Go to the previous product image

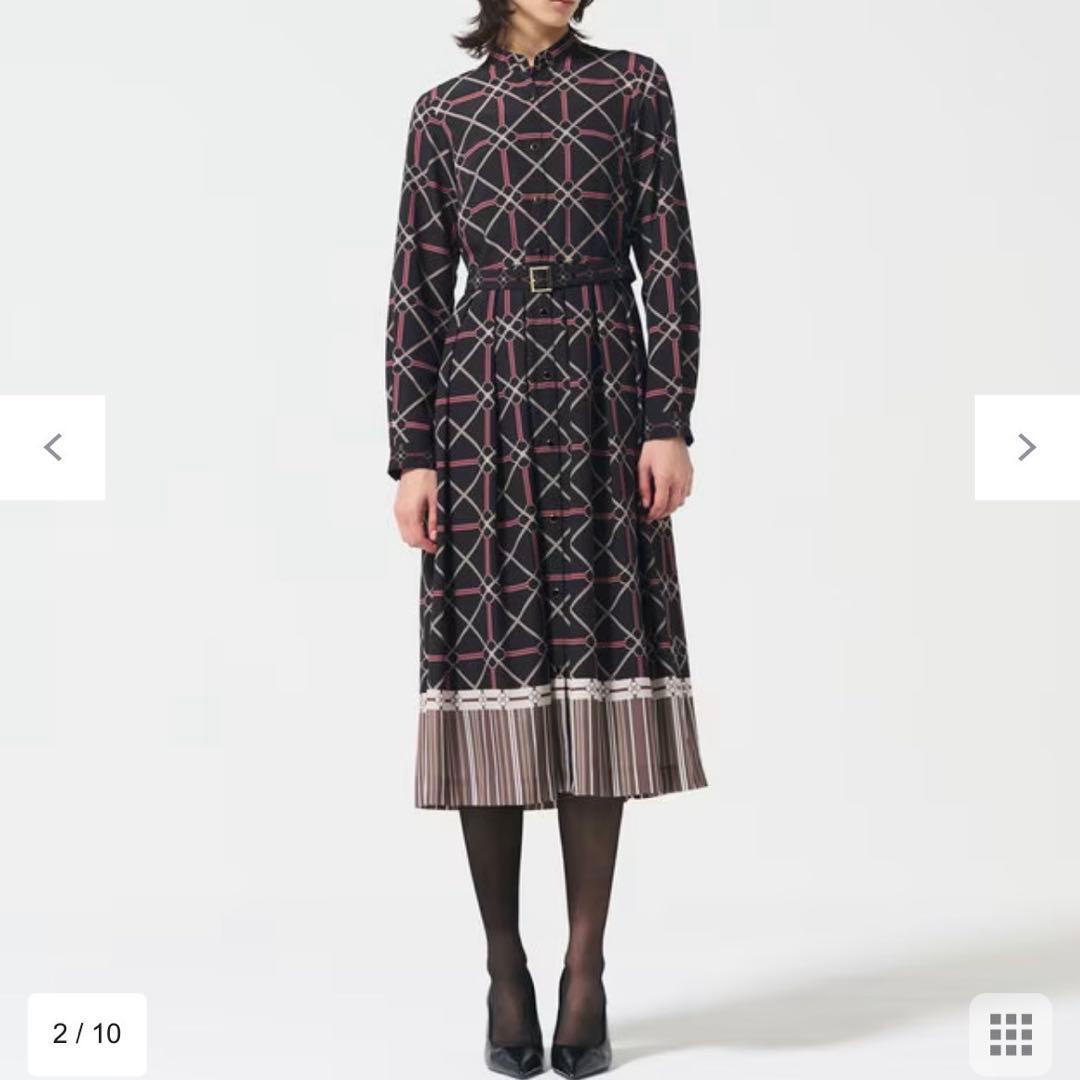click(53, 447)
